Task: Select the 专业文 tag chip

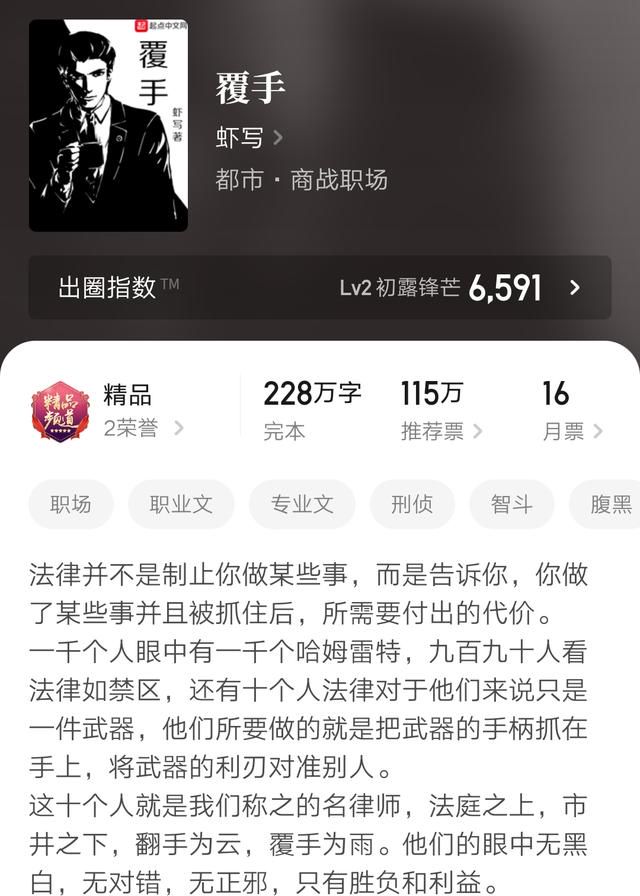Action: (302, 504)
